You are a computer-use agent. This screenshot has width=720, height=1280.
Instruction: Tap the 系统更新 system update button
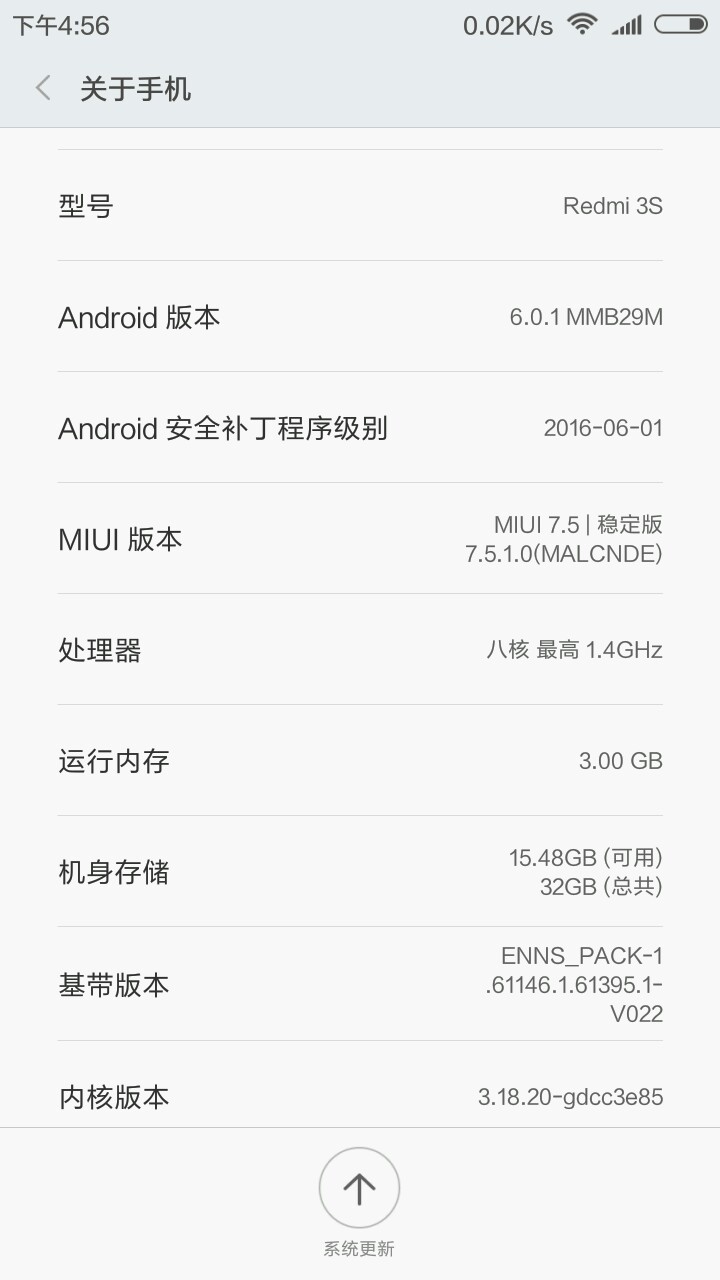click(x=359, y=1189)
